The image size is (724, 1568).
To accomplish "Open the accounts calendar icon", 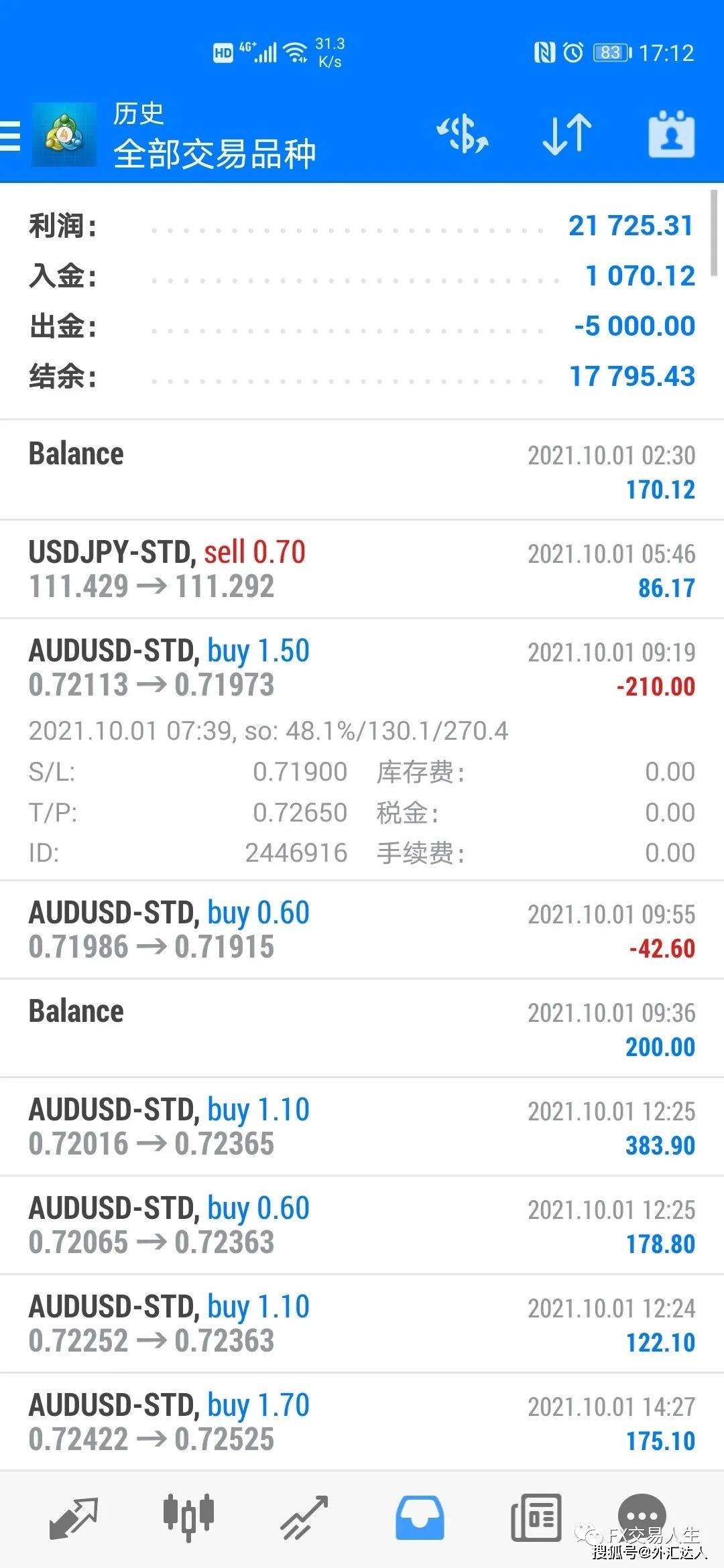I will point(672,134).
